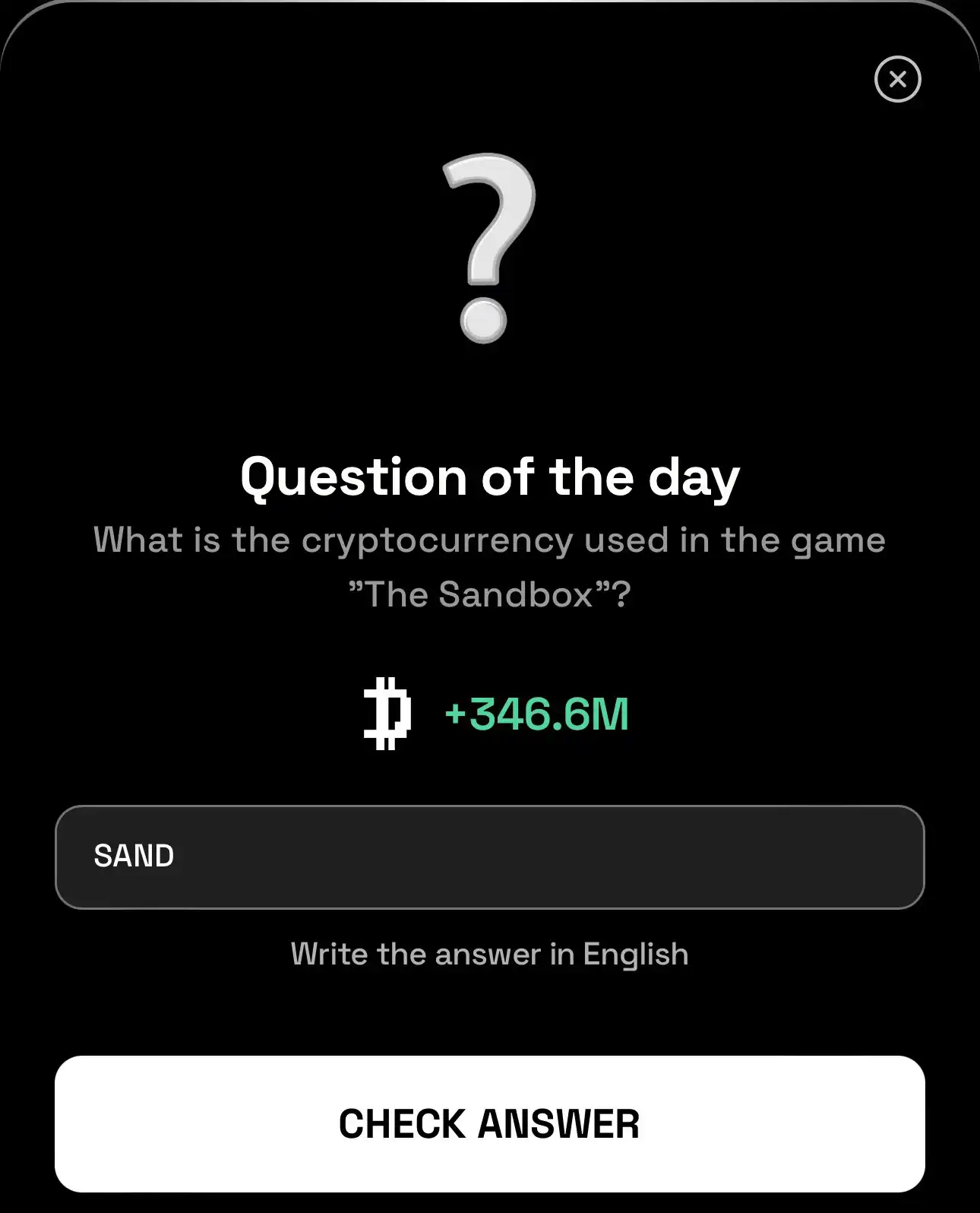The width and height of the screenshot is (980, 1213).
Task: Tap the 'Write the answer in English' hint
Action: 490,954
